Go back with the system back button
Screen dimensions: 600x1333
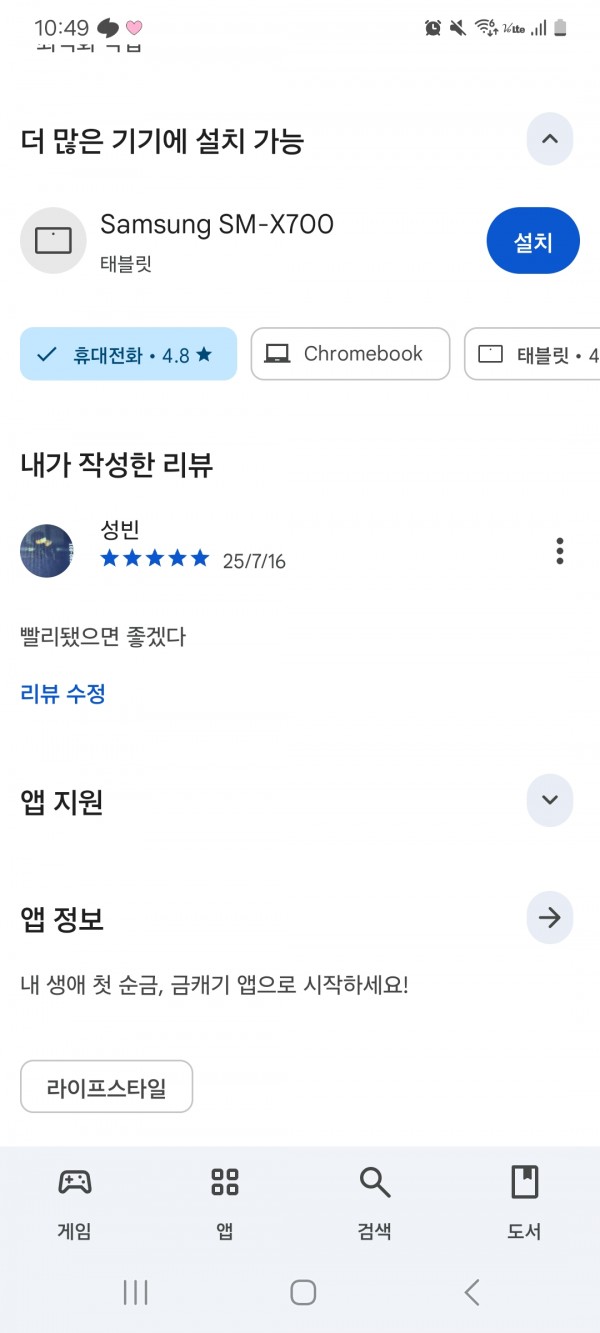pos(472,1292)
